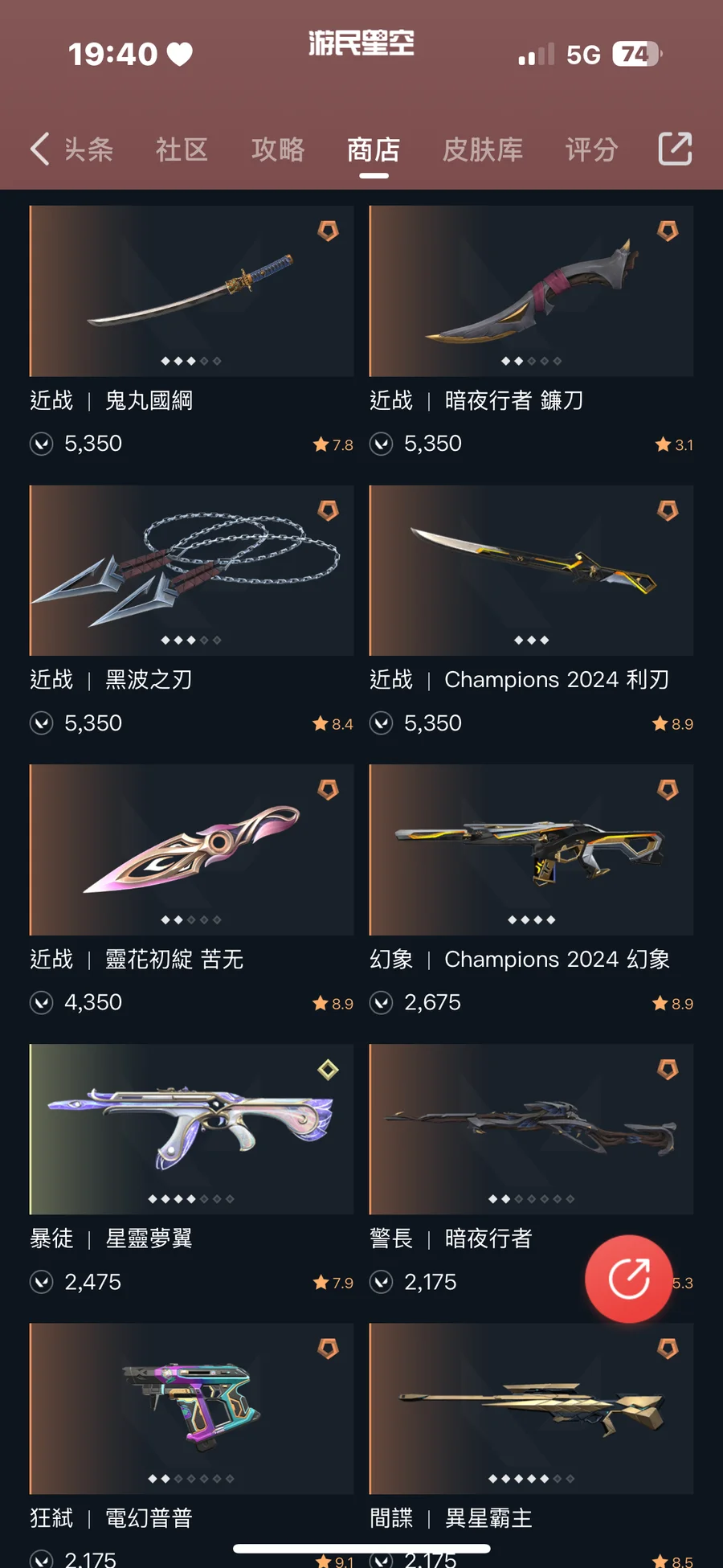Select the 商店 tab
Screen dimensions: 723x1568
pyautogui.click(x=374, y=149)
